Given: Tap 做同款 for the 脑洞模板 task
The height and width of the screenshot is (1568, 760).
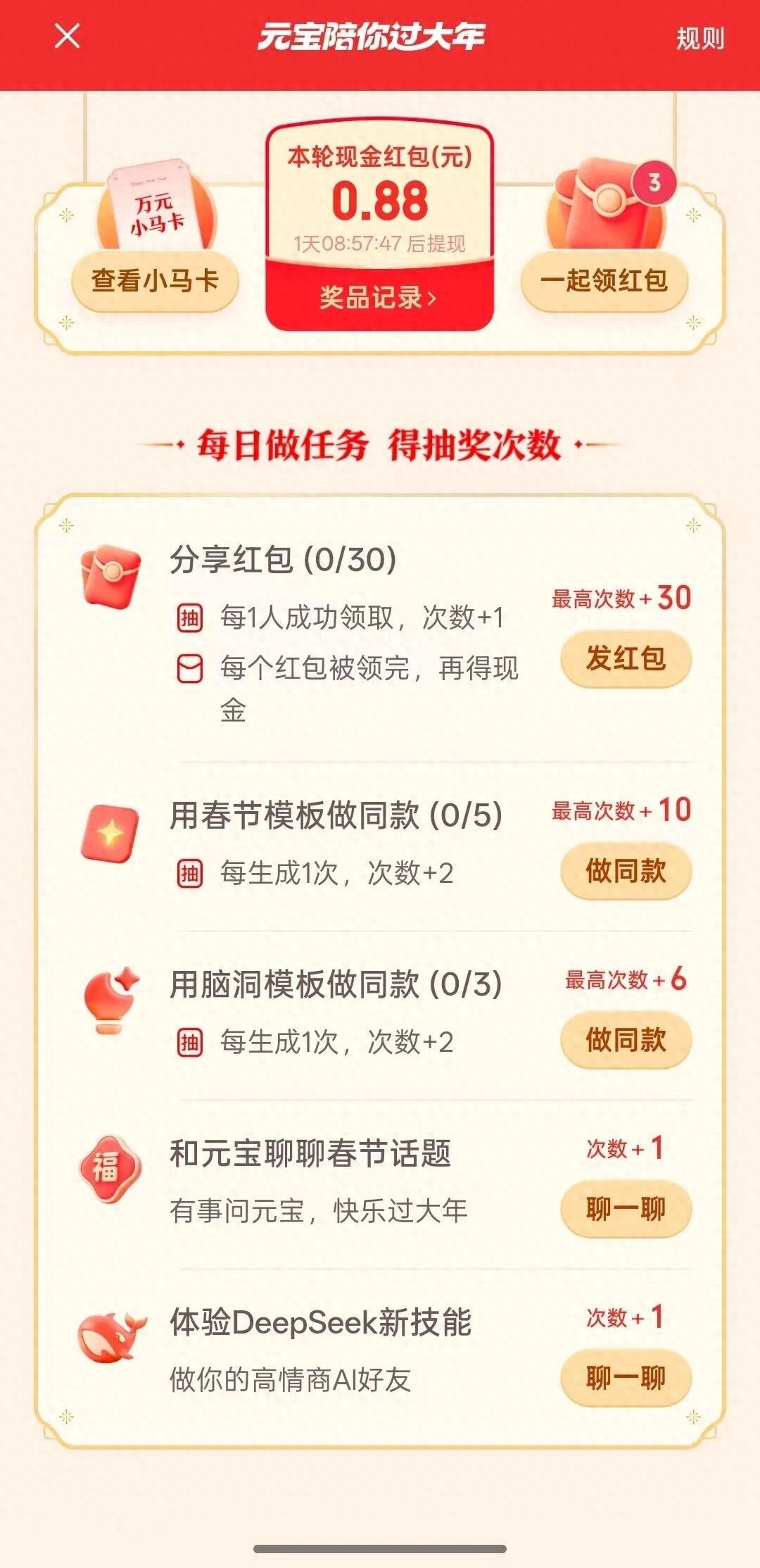Looking at the screenshot, I should [626, 1041].
